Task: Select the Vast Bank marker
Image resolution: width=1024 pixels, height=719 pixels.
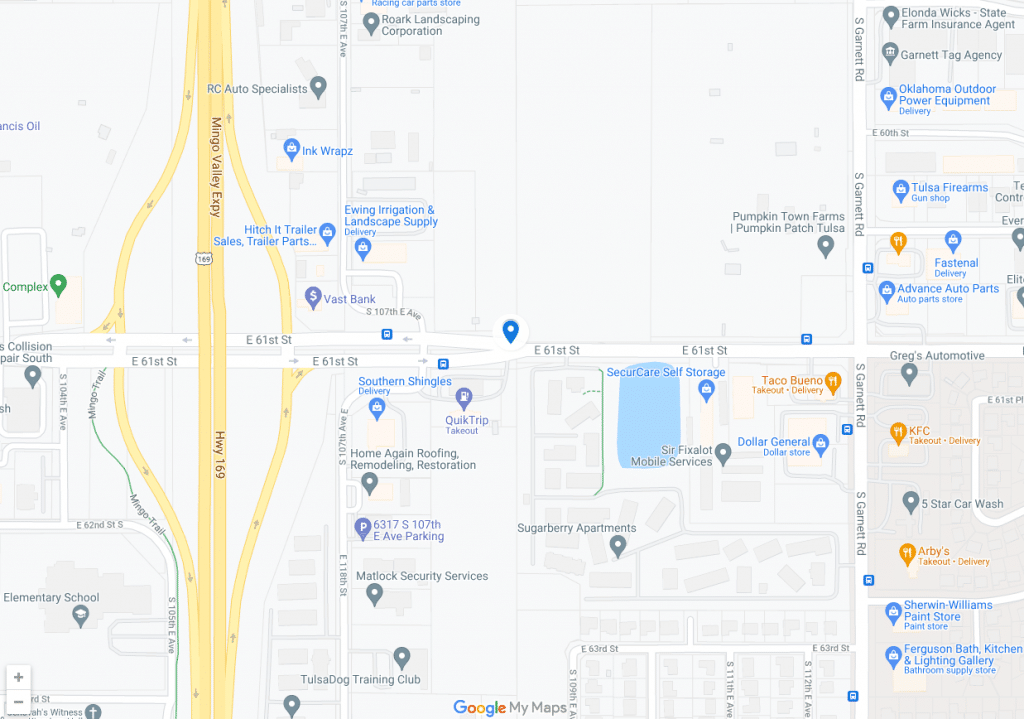Action: click(314, 297)
